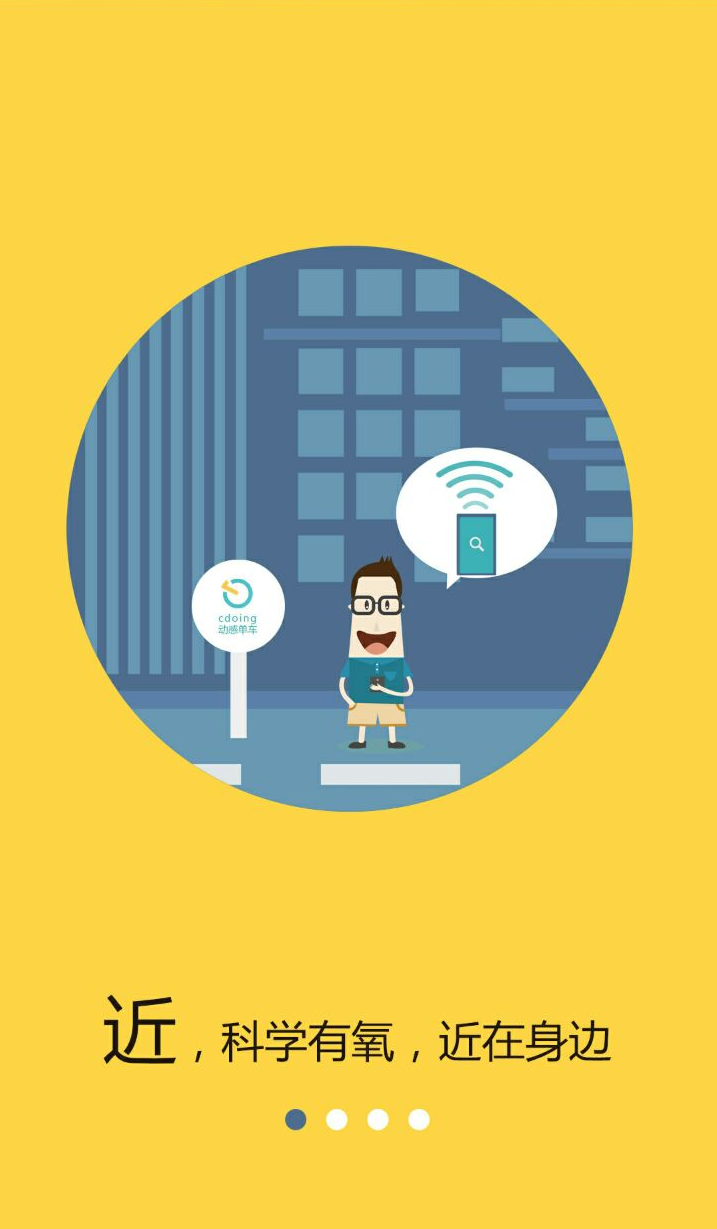Jump to the third onboarding page dot

378,1119
